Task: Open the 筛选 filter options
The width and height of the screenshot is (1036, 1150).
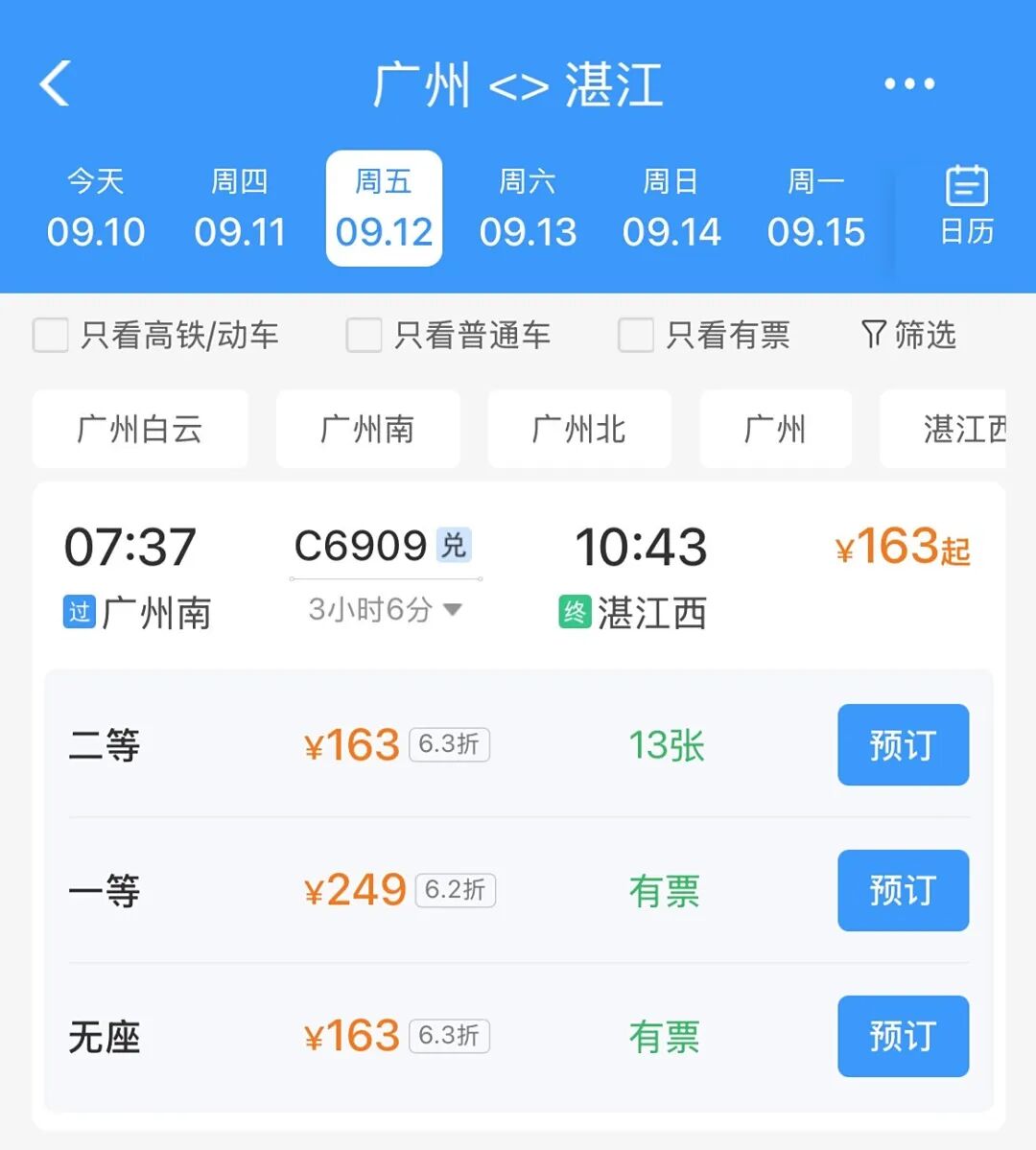Action: point(908,335)
